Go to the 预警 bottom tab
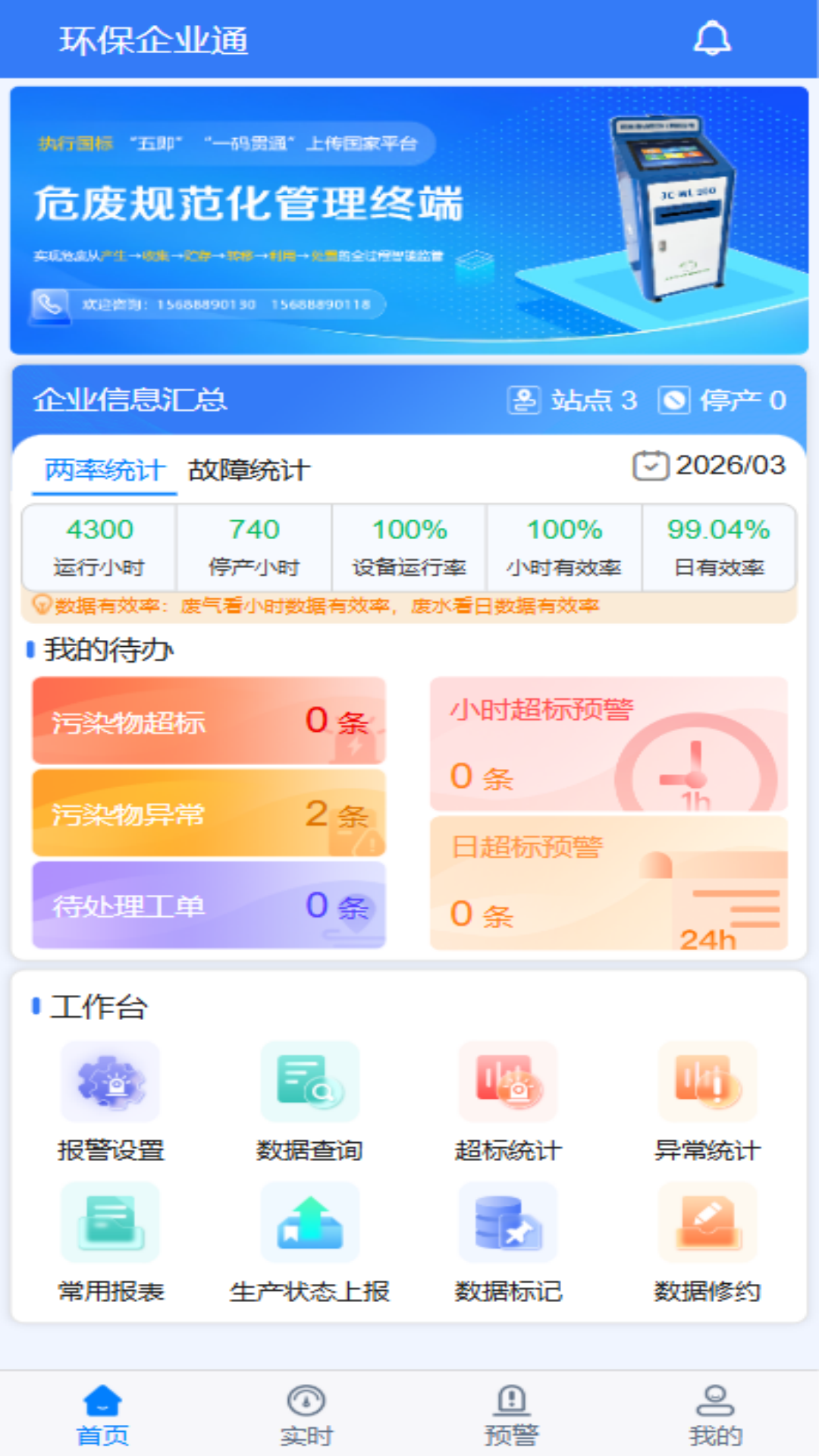 (x=511, y=1415)
